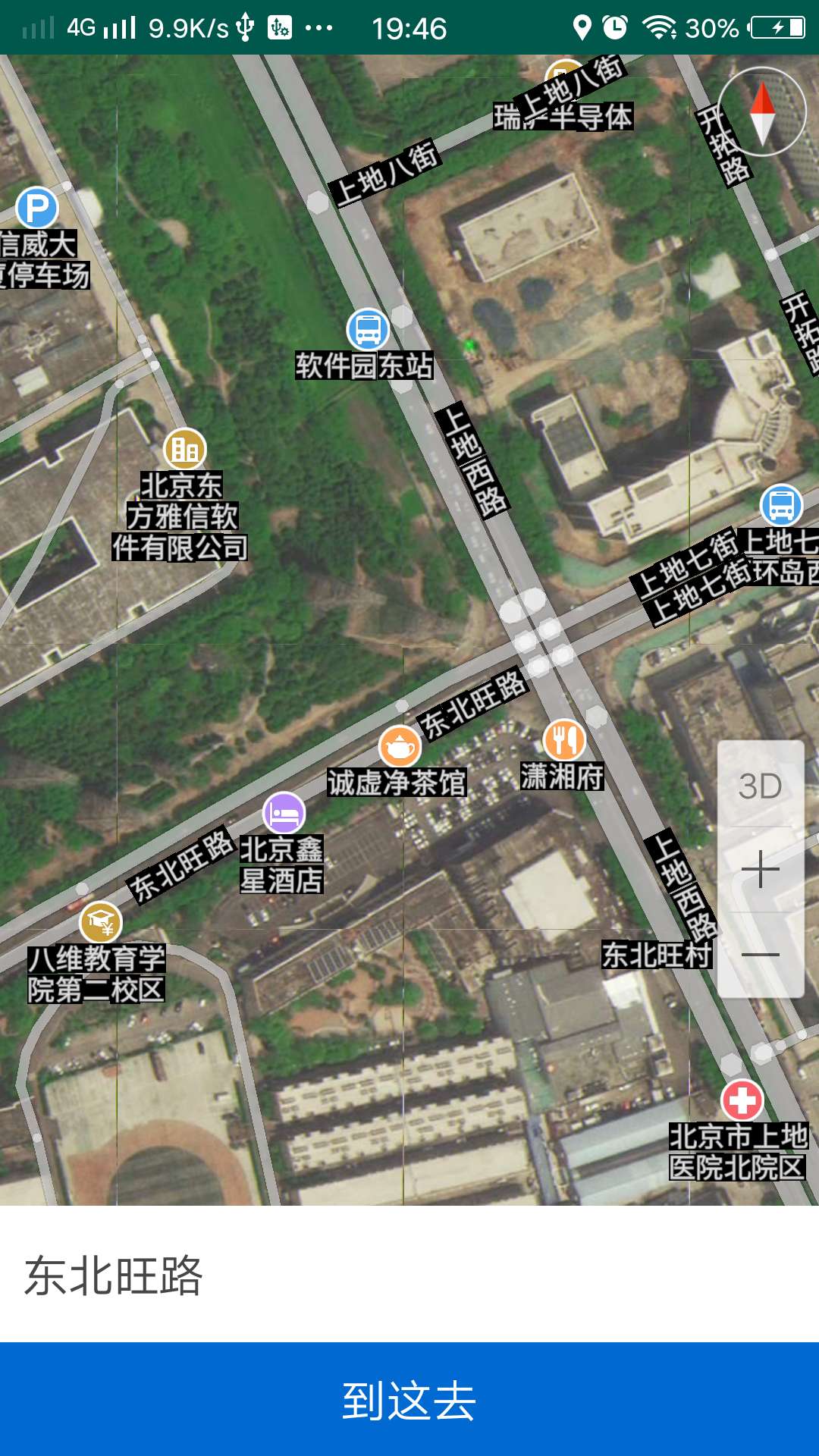Reset map orientation using the compass
Viewport: 819px width, 1456px height.
(761, 111)
